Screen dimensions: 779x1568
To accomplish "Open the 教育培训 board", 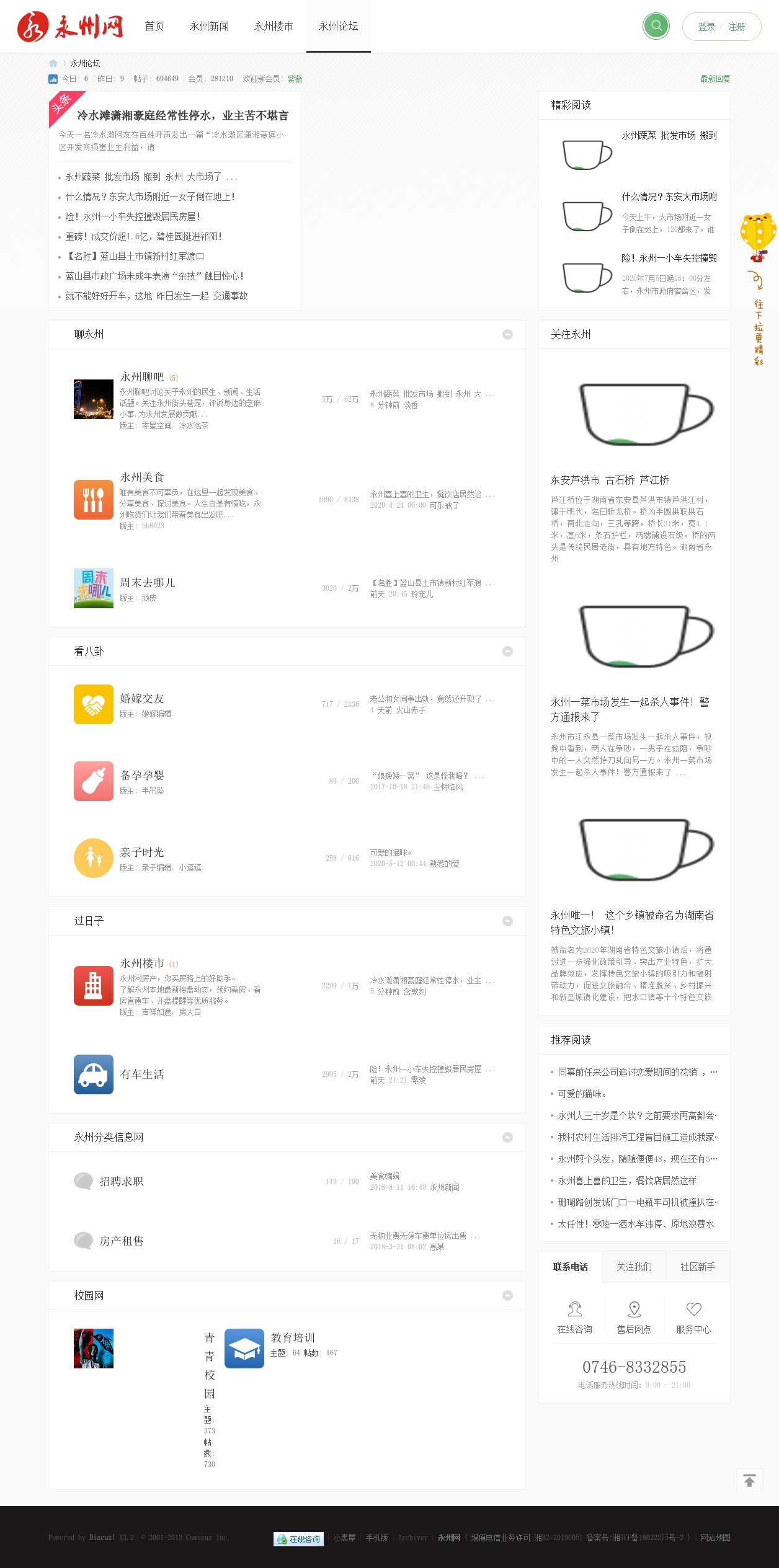I will [293, 1337].
